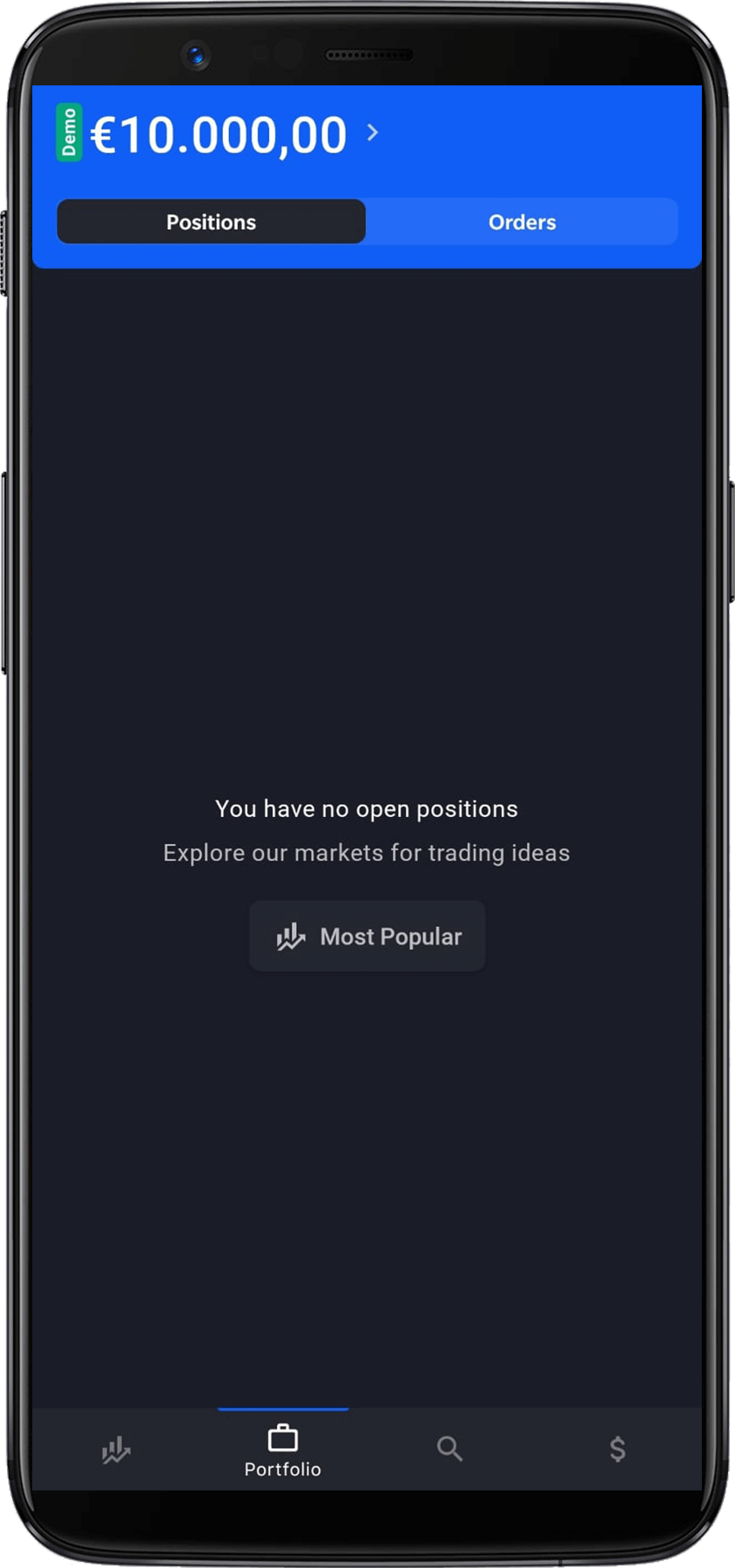Select the Positions tab
The image size is (735, 1568).
point(211,222)
